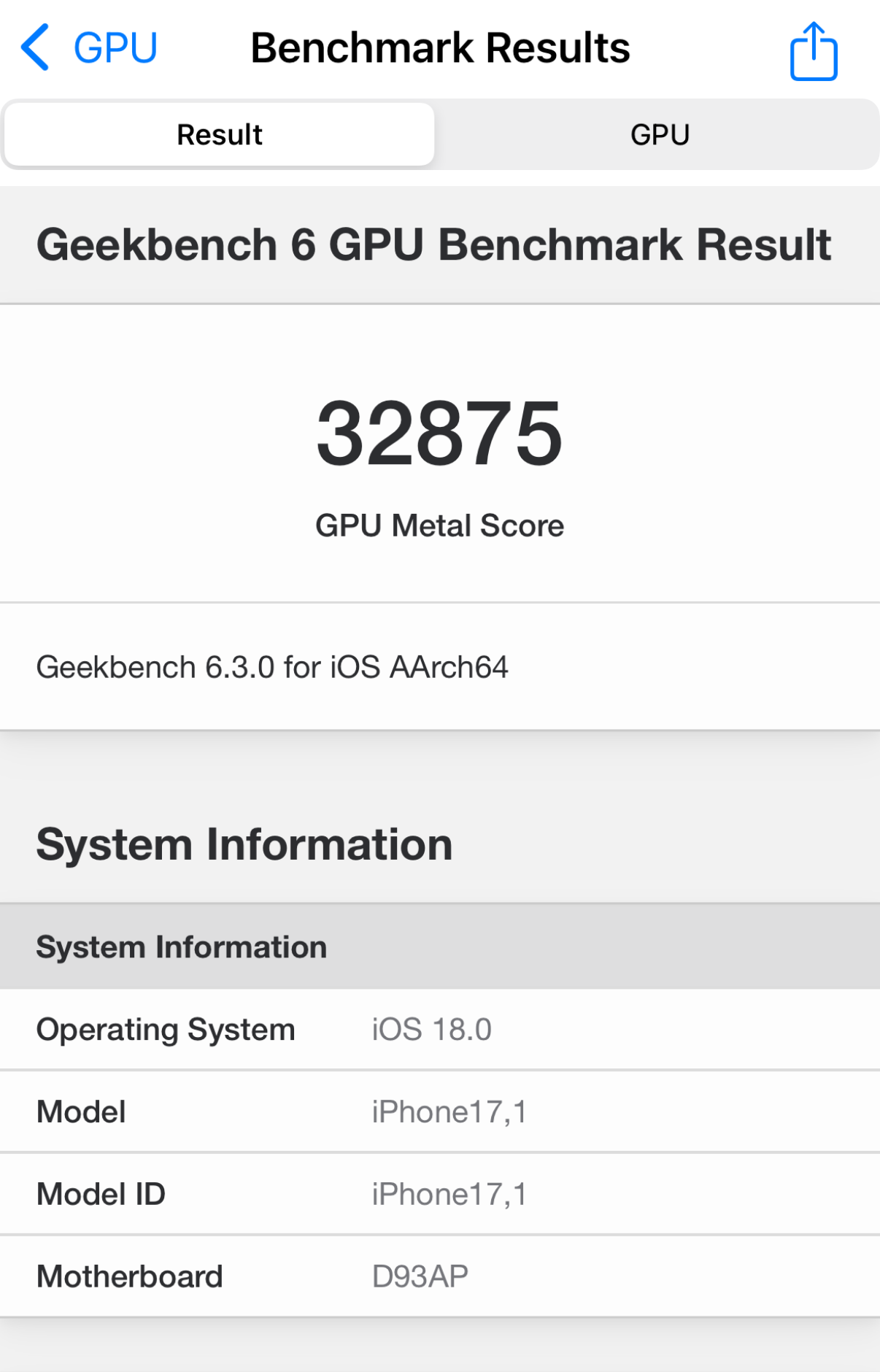
Task: Go back to the GPU screen
Action: (89, 48)
